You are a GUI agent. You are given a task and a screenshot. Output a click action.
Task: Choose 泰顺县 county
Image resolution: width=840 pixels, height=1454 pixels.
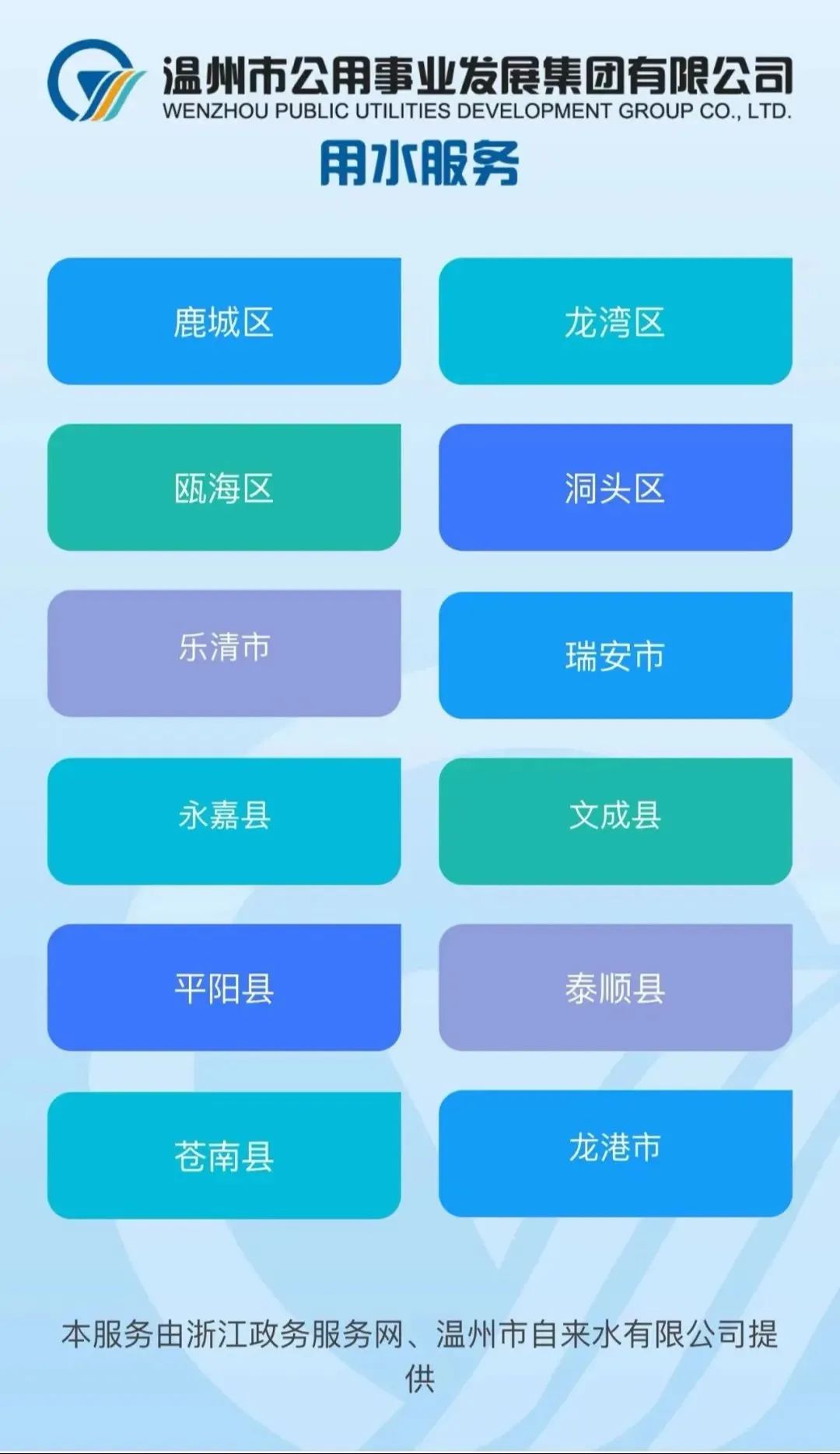(615, 987)
